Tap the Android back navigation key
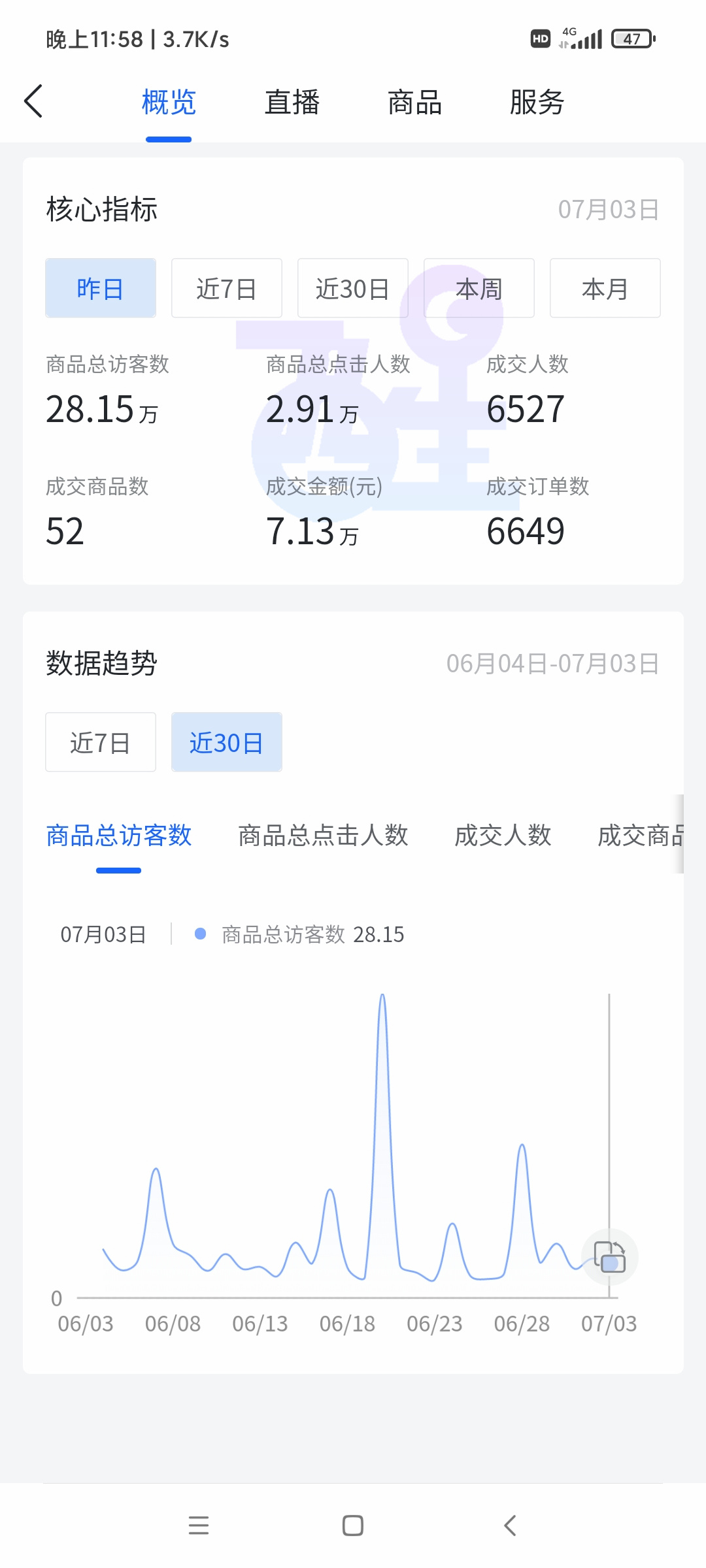The image size is (706, 1568). point(511,1526)
